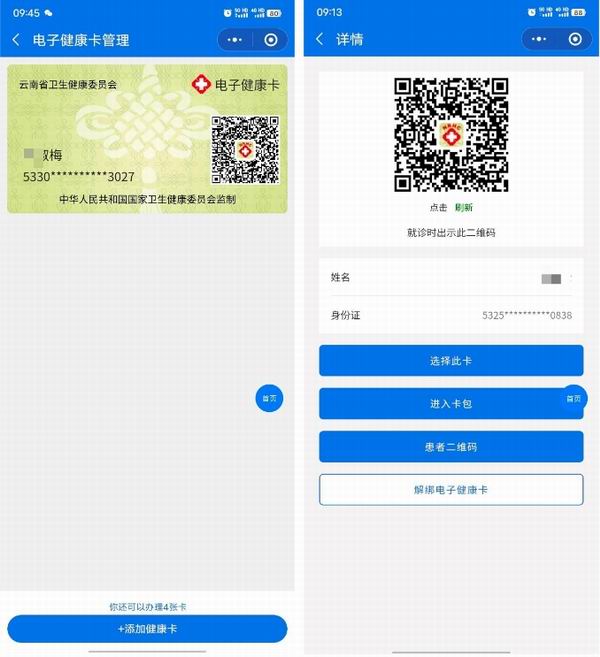Unbind card via 解绑电子健康卡
The height and width of the screenshot is (657, 600).
coord(450,490)
